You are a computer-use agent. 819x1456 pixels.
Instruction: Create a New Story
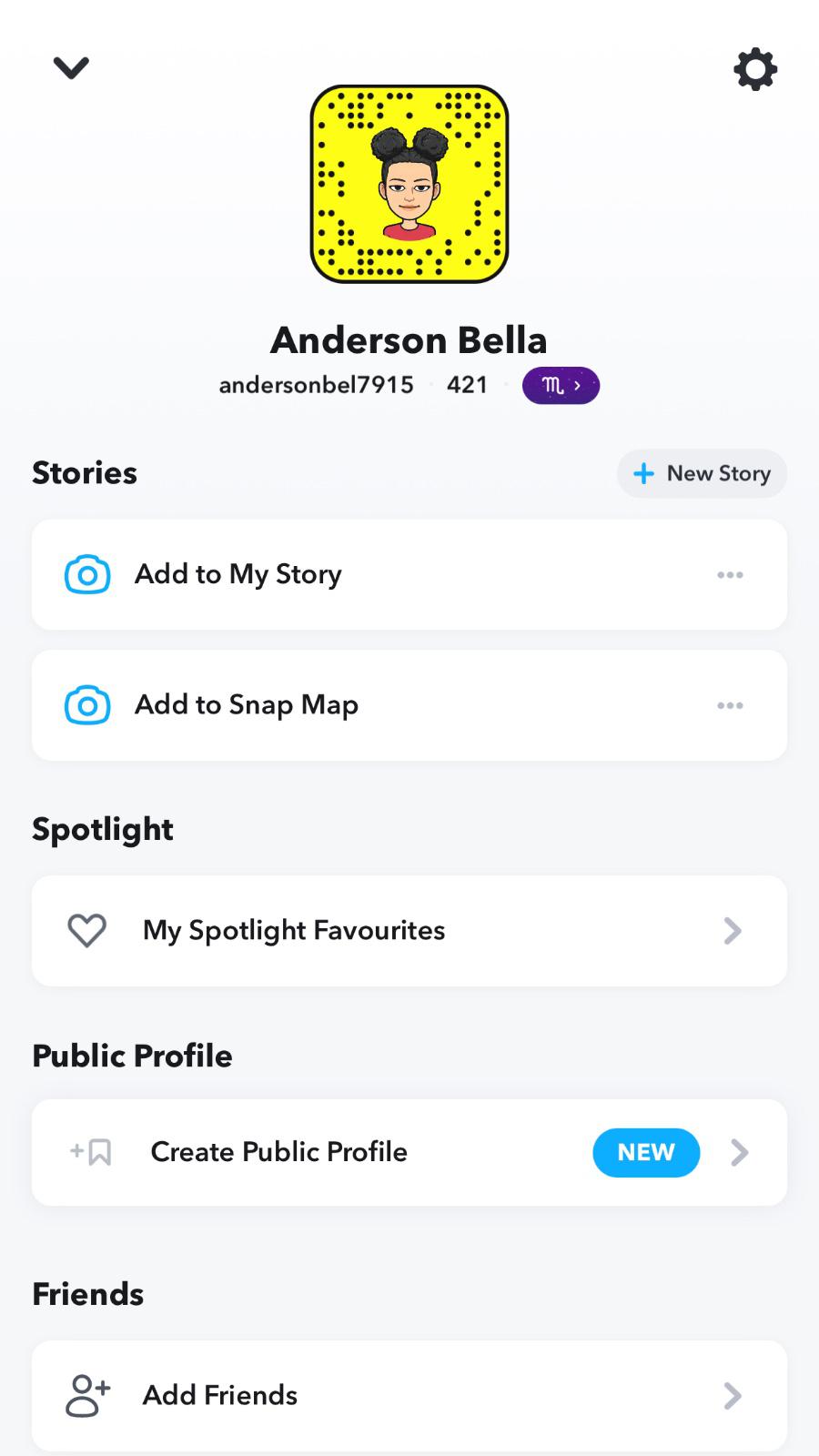702,473
